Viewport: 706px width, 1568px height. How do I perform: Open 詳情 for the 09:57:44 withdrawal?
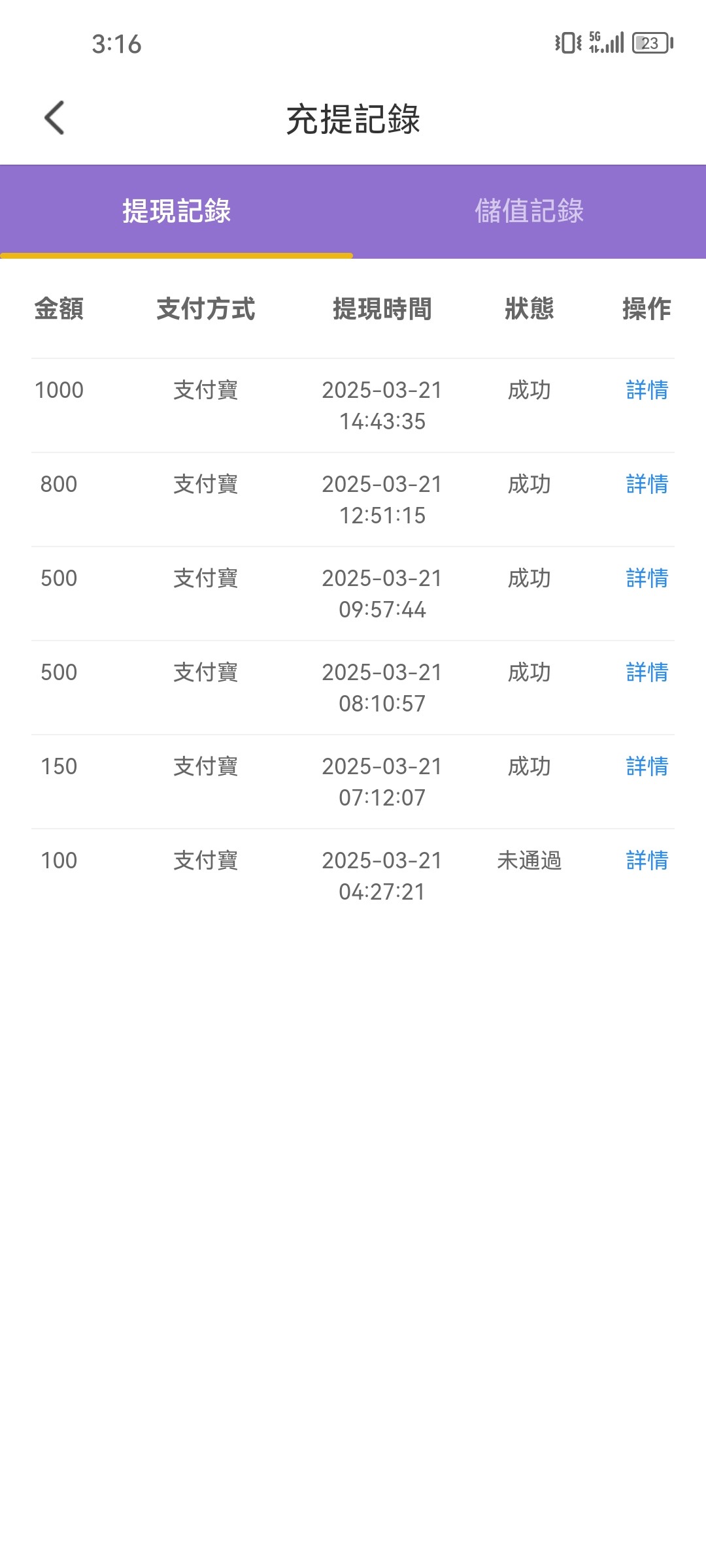pos(647,578)
